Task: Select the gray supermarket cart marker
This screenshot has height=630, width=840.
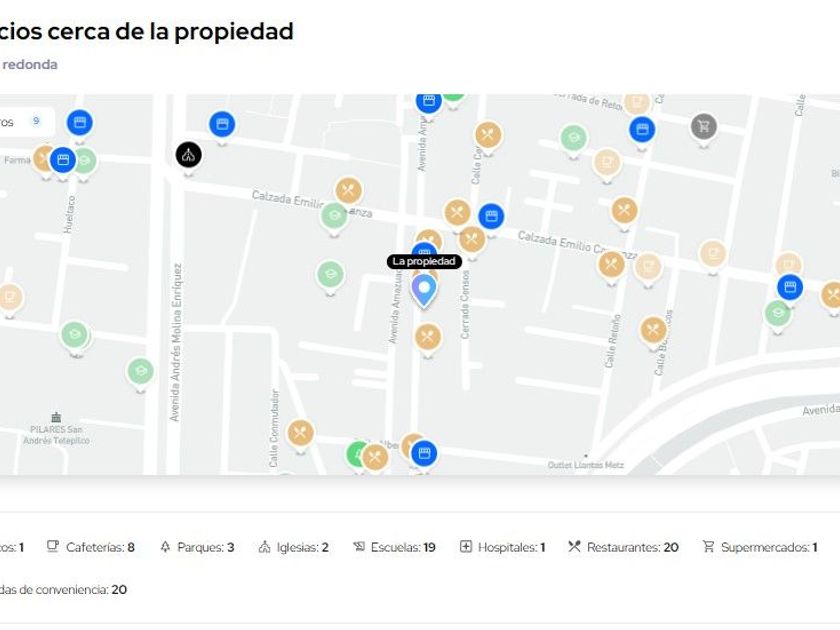Action: tap(704, 126)
